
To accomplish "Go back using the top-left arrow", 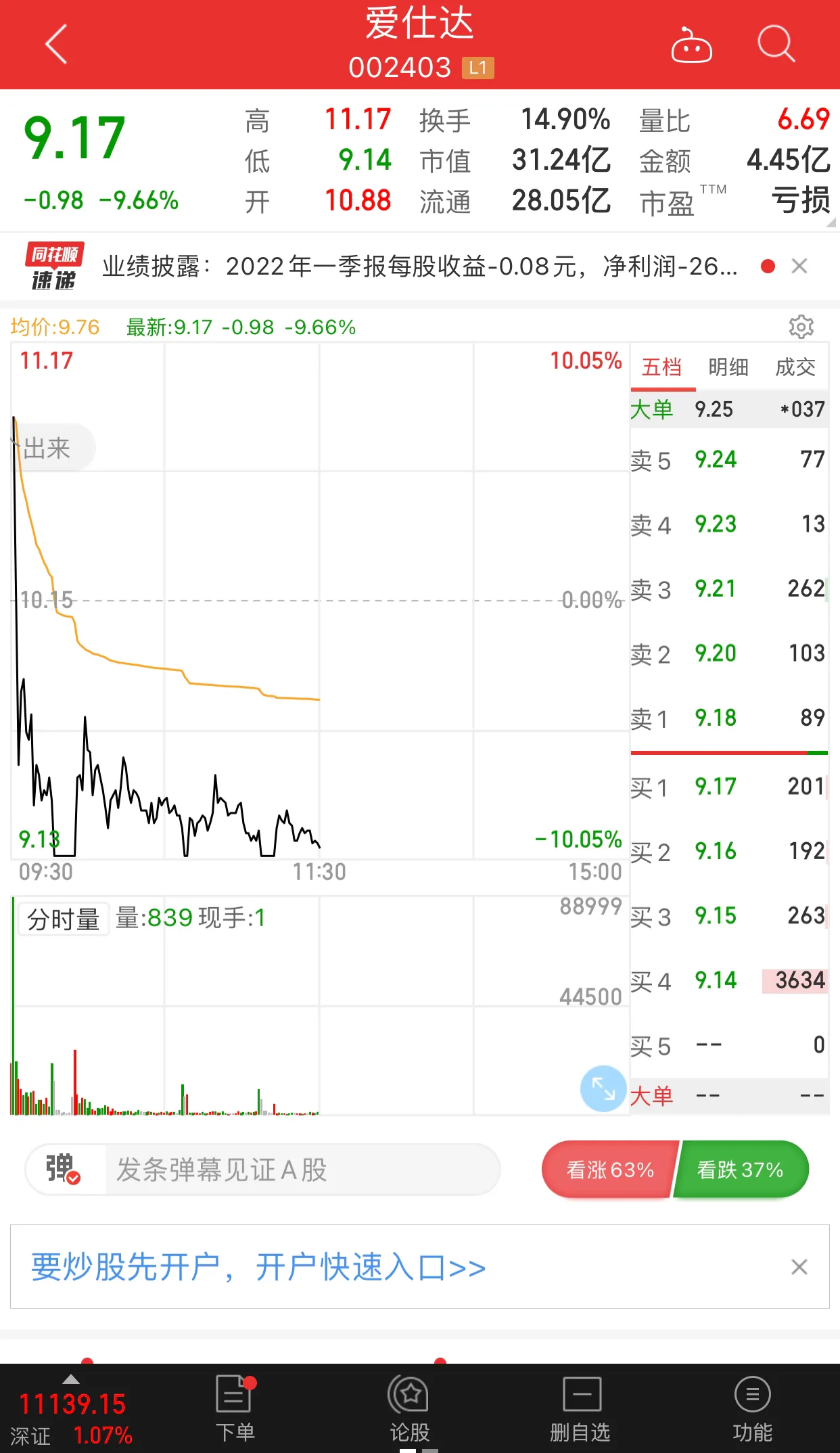I will click(56, 45).
